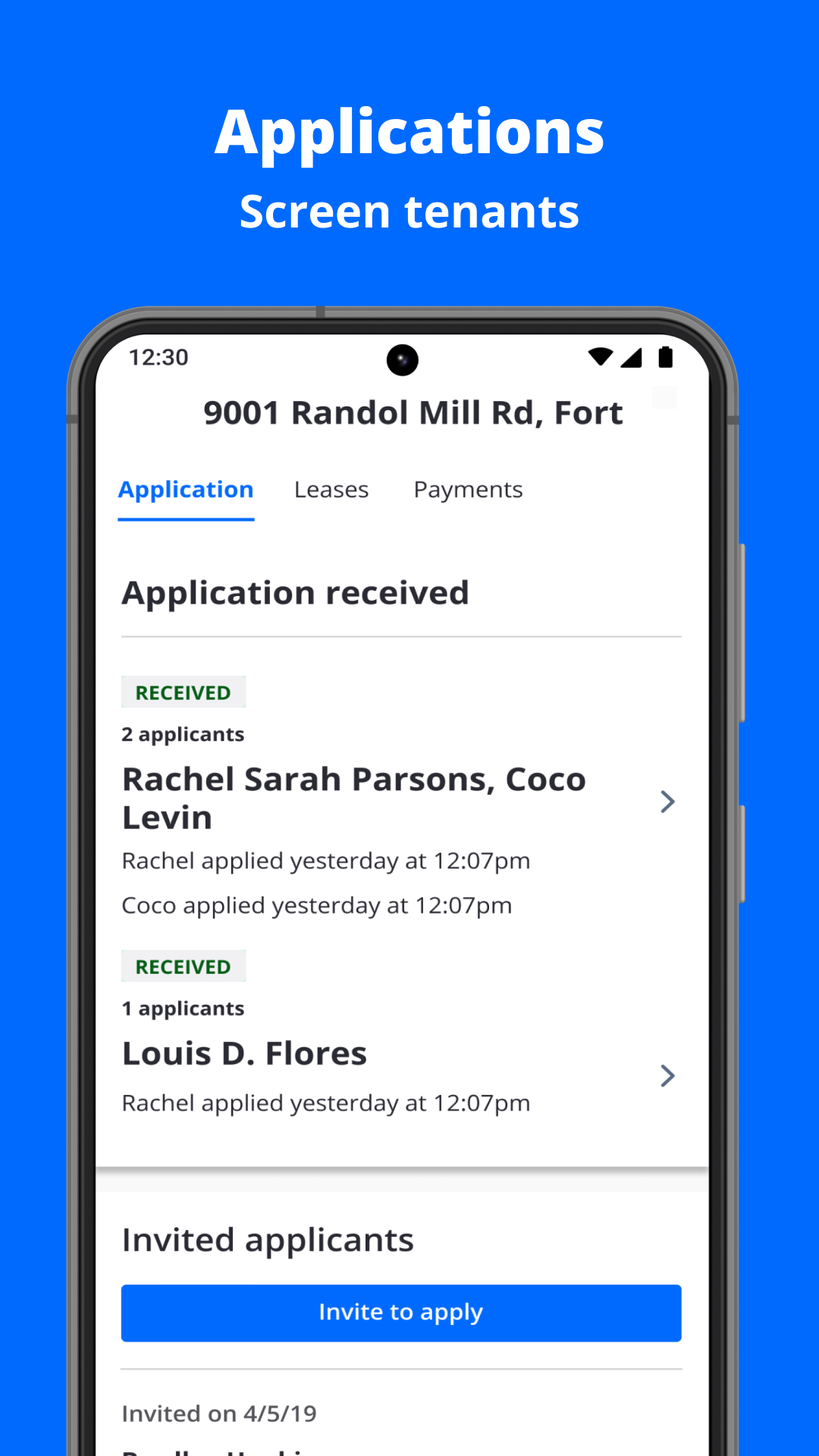The image size is (819, 1456).
Task: Select the Application tab
Action: pos(186,489)
